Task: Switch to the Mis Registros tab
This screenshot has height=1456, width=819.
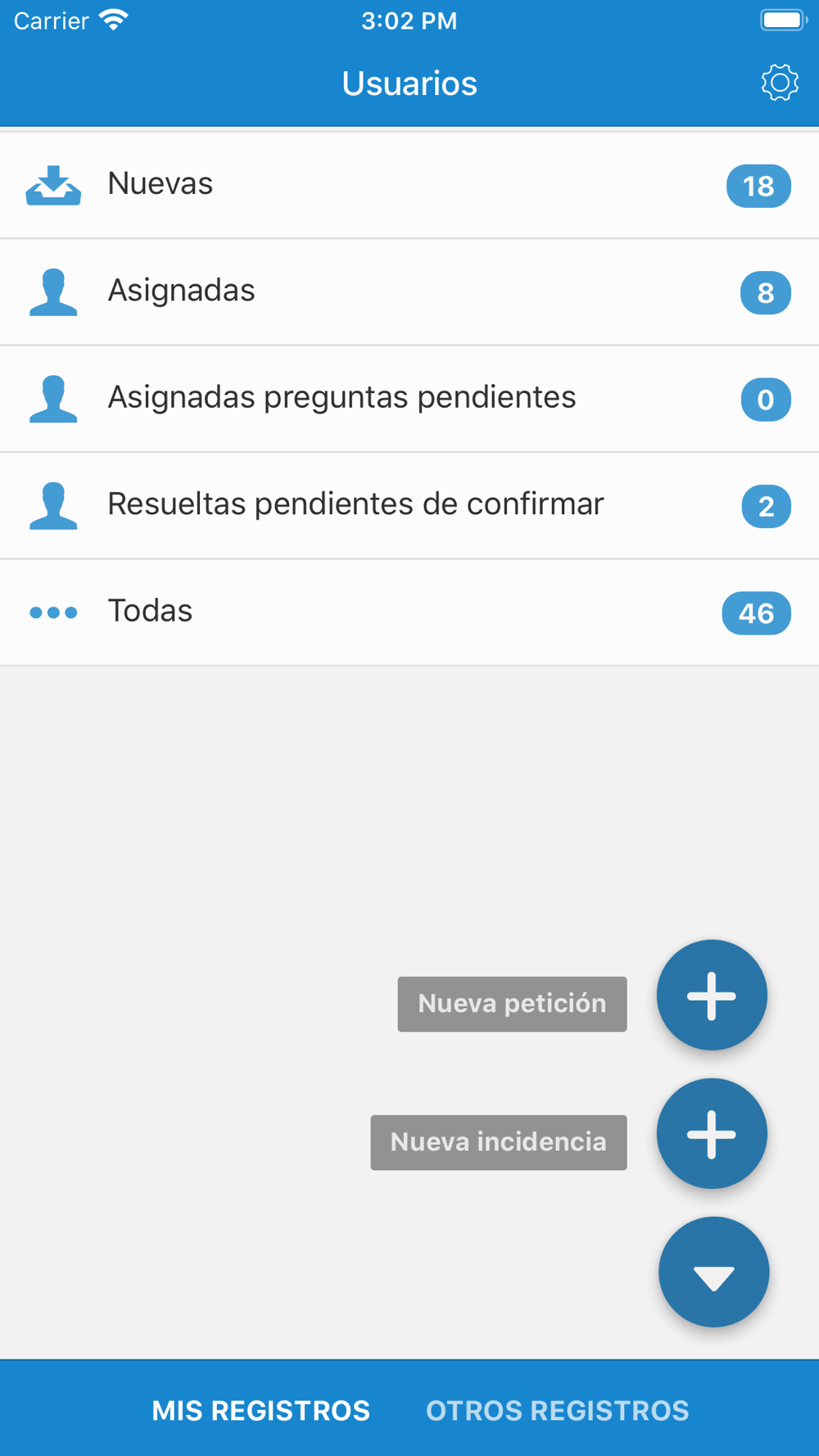Action: coord(261,1410)
